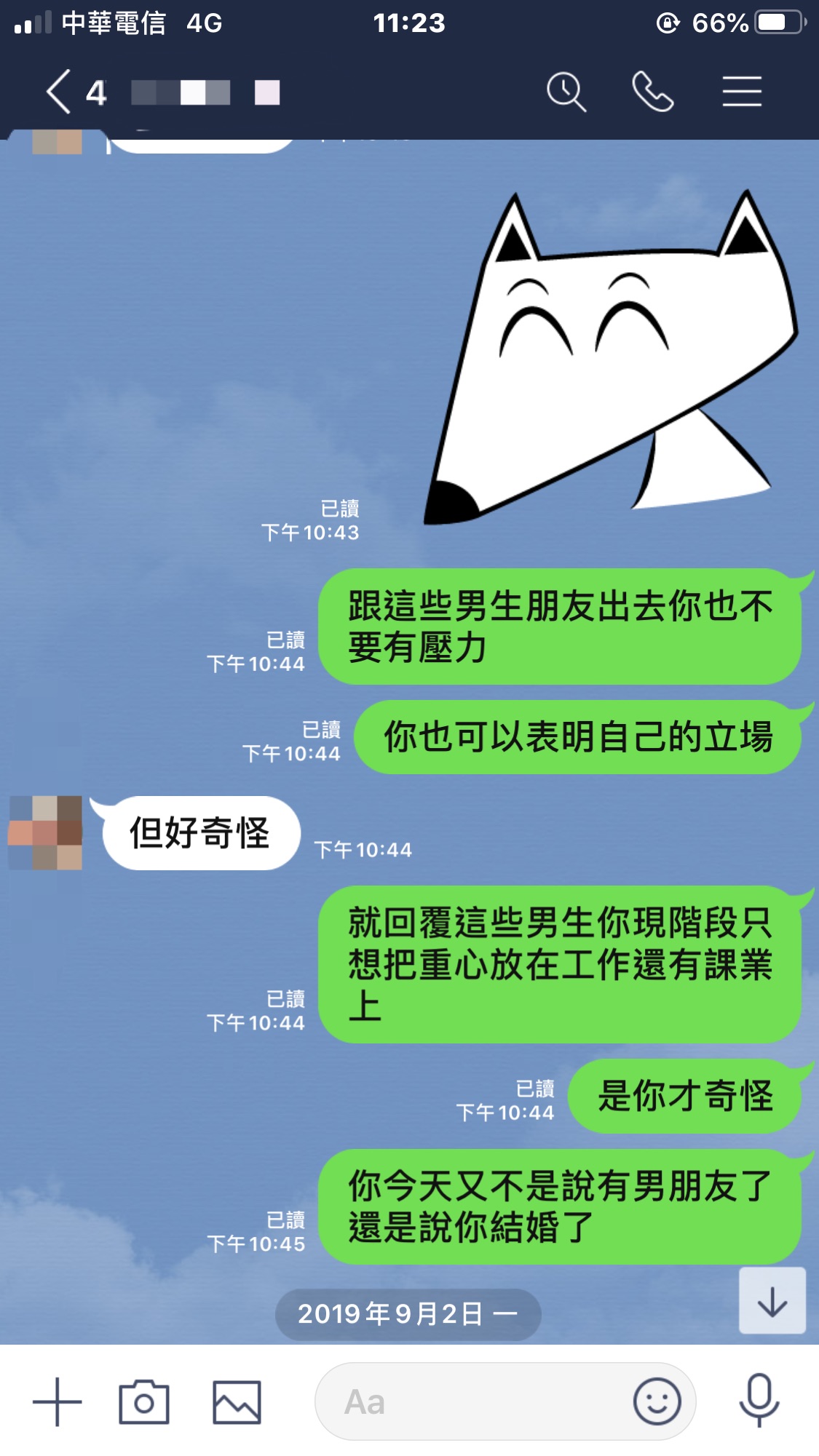Viewport: 819px width, 1456px height.
Task: Open the photo gallery picker
Action: 237,1401
